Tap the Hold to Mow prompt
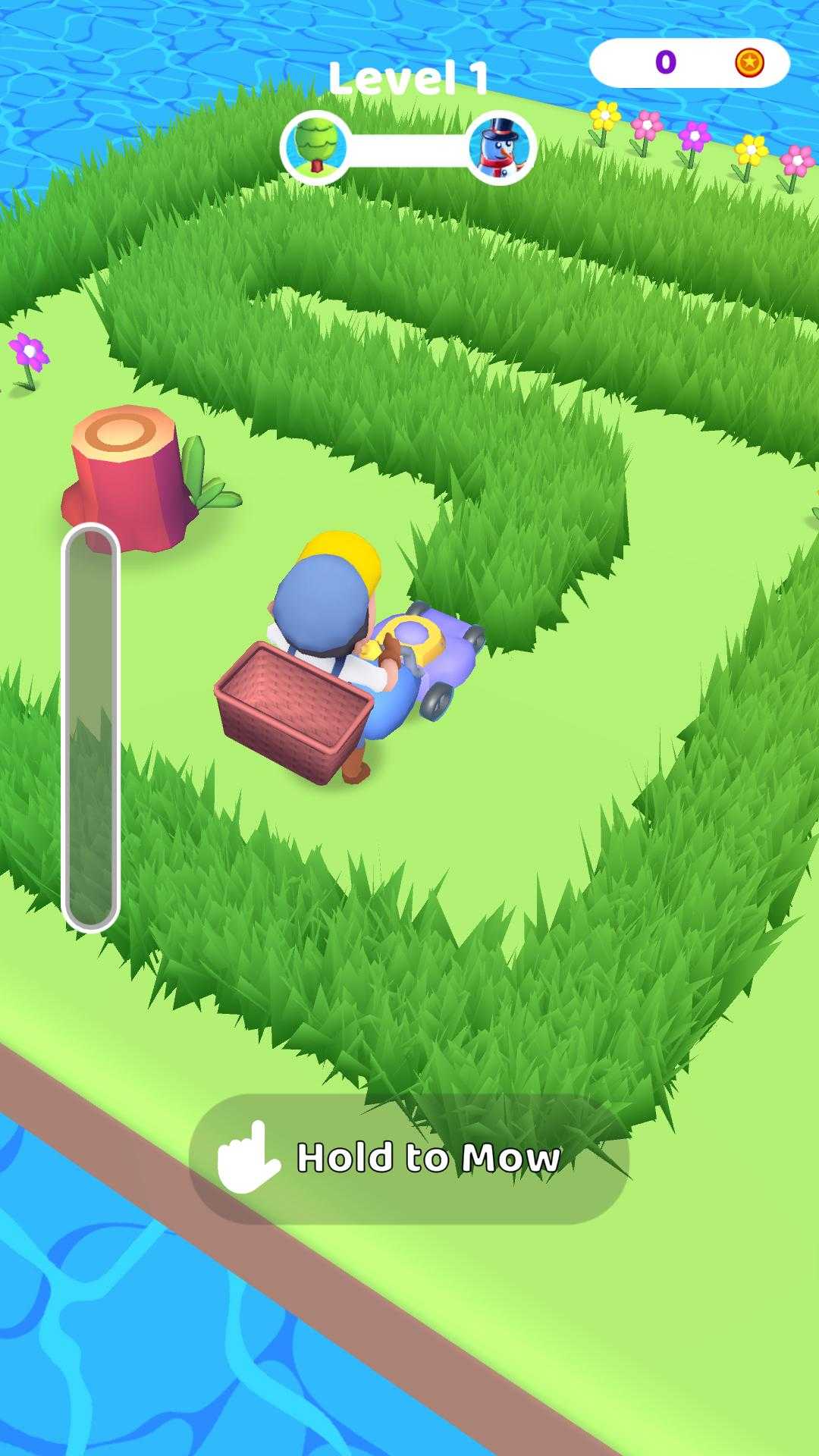 (x=409, y=1158)
